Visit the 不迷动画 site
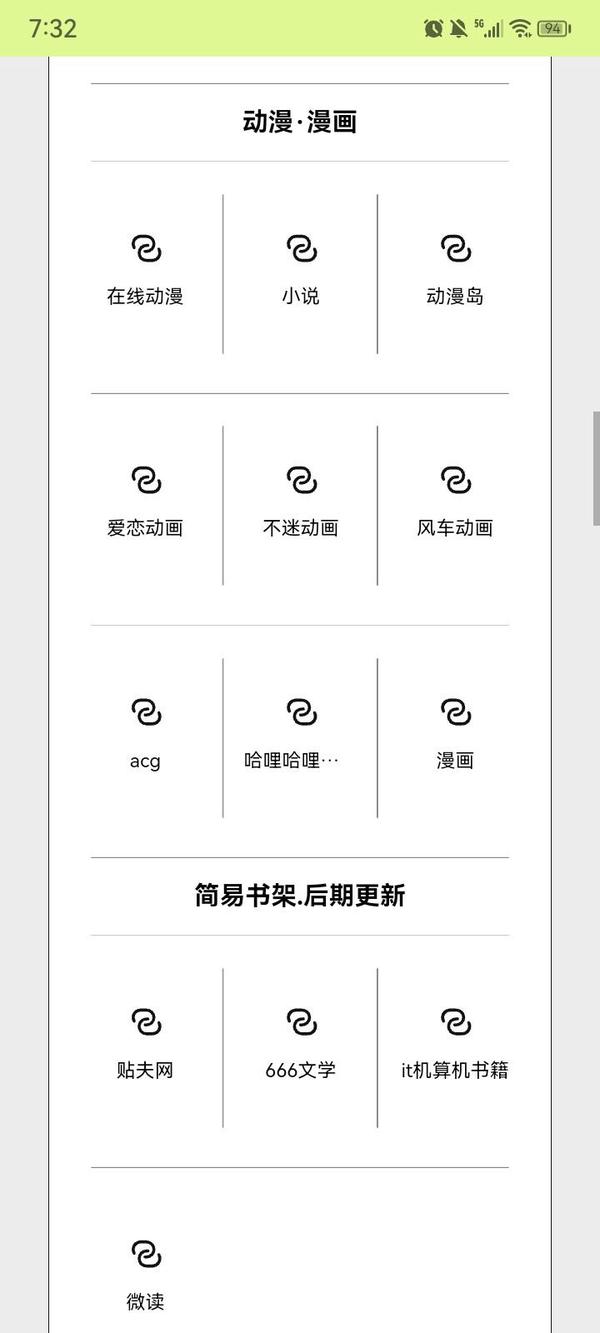The image size is (600, 1333). click(300, 503)
